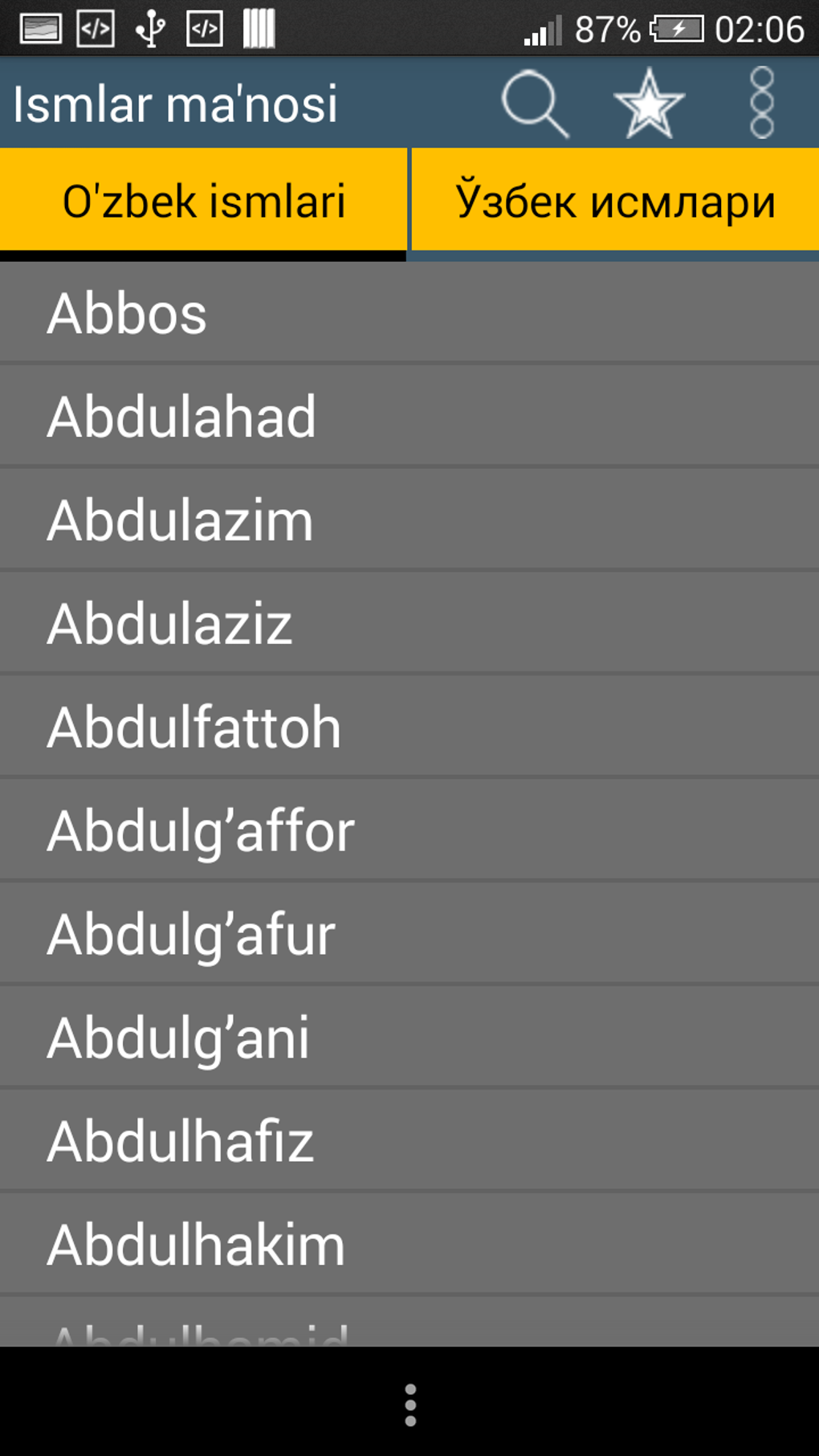This screenshot has height=1456, width=819.
Task: Open the search magnifier icon
Action: pos(534,104)
